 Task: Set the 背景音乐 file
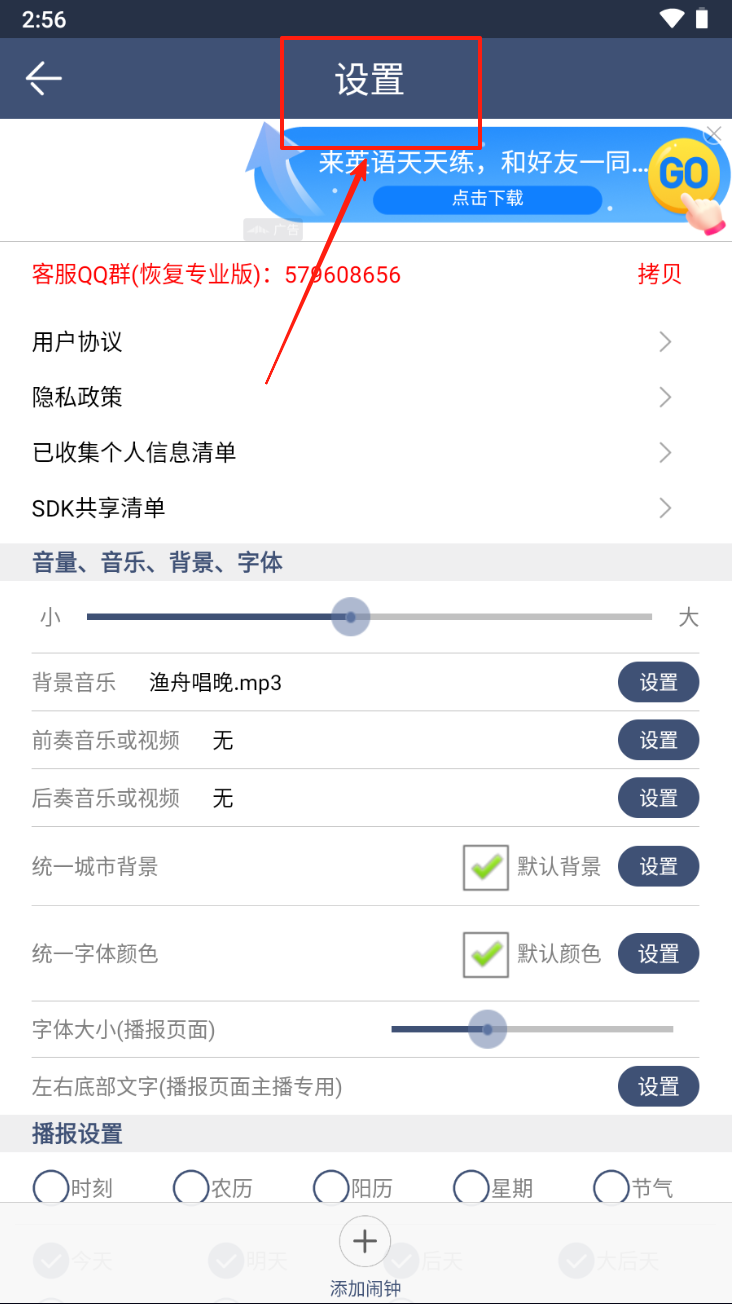click(x=658, y=683)
